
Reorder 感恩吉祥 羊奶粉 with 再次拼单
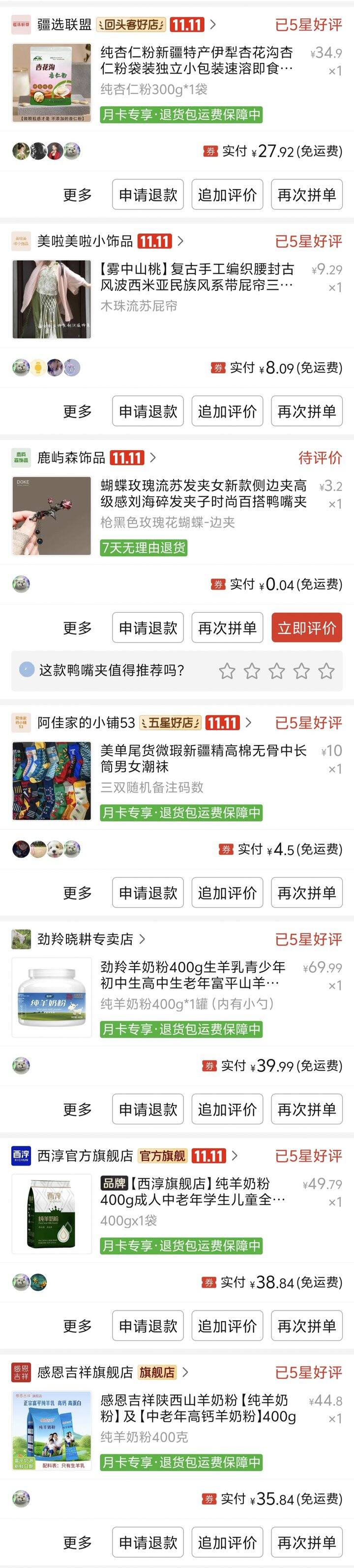tap(306, 1542)
